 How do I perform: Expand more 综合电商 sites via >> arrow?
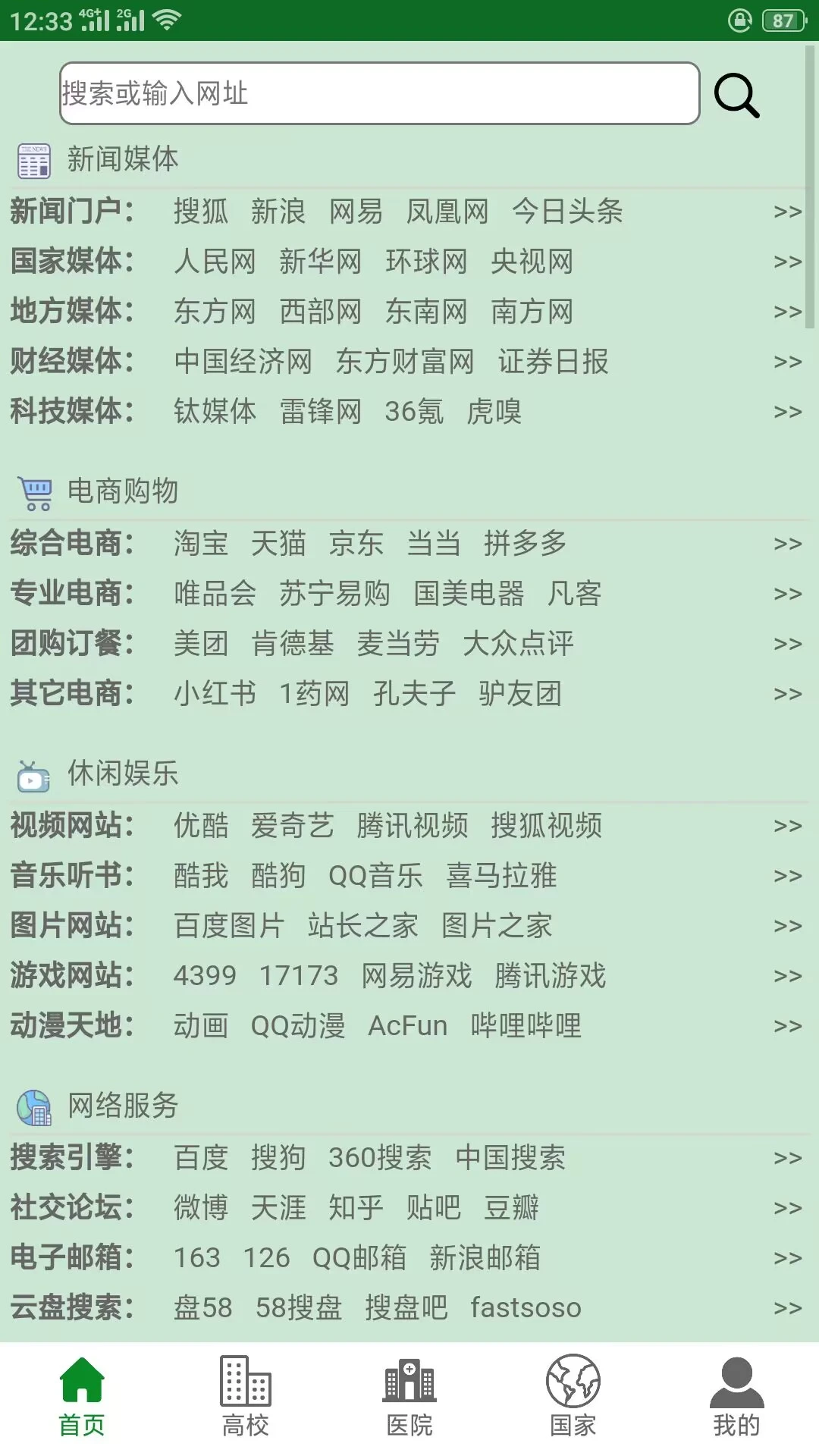tap(787, 542)
